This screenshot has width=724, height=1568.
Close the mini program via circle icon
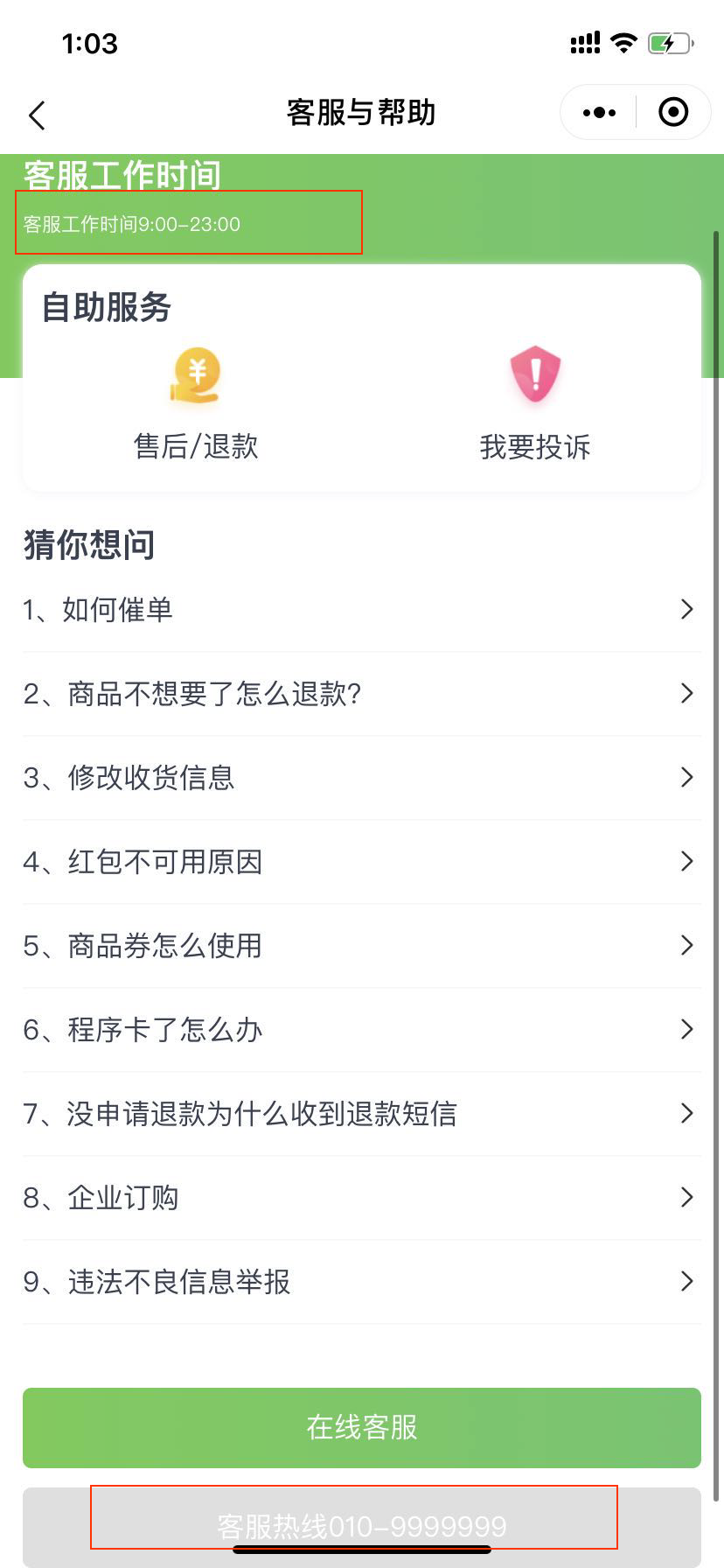click(673, 113)
